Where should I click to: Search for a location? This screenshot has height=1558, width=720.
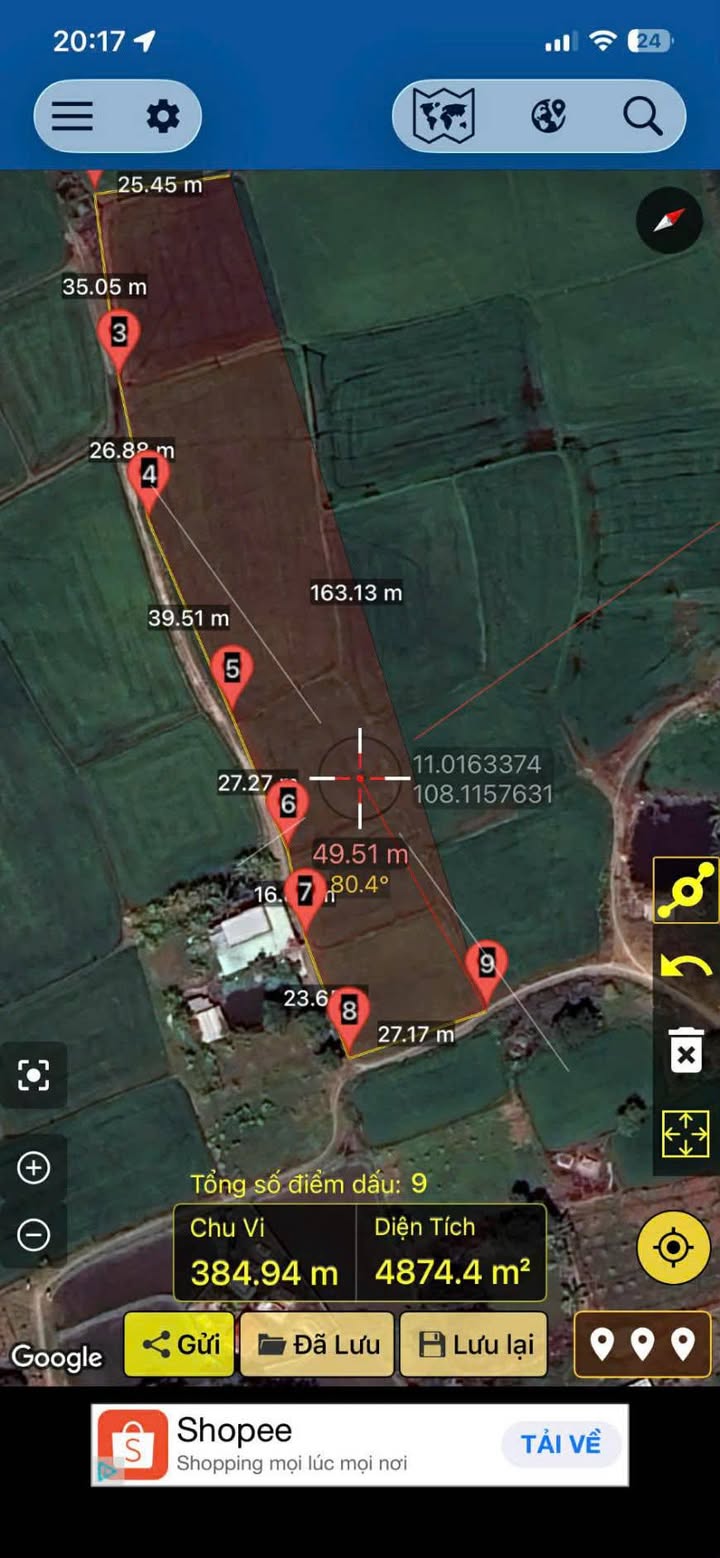(x=643, y=117)
